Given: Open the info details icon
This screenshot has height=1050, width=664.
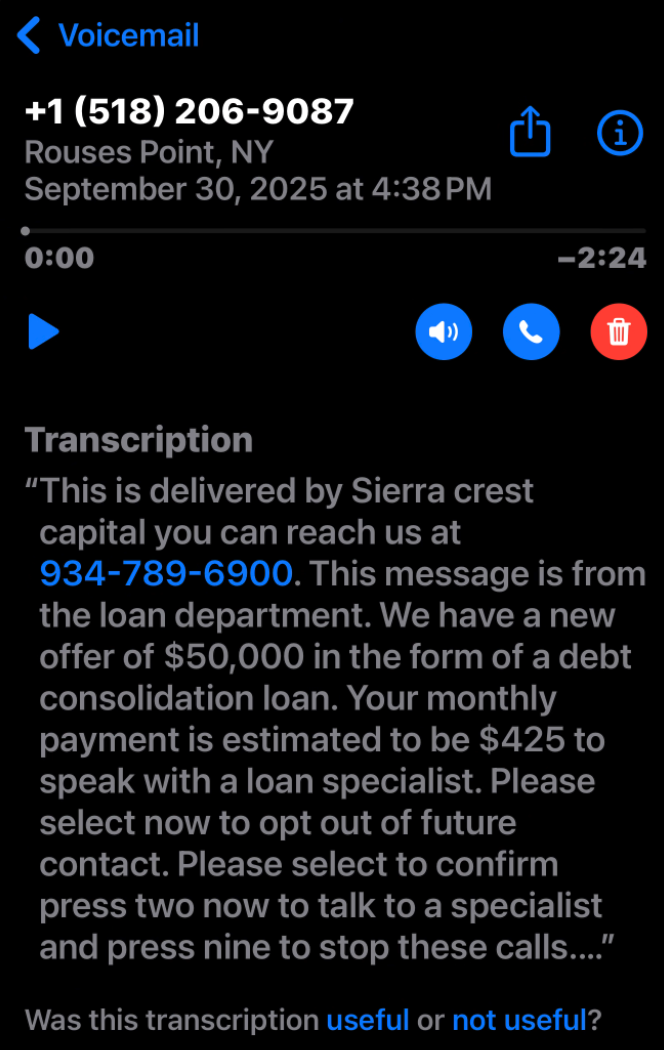Looking at the screenshot, I should tap(619, 132).
